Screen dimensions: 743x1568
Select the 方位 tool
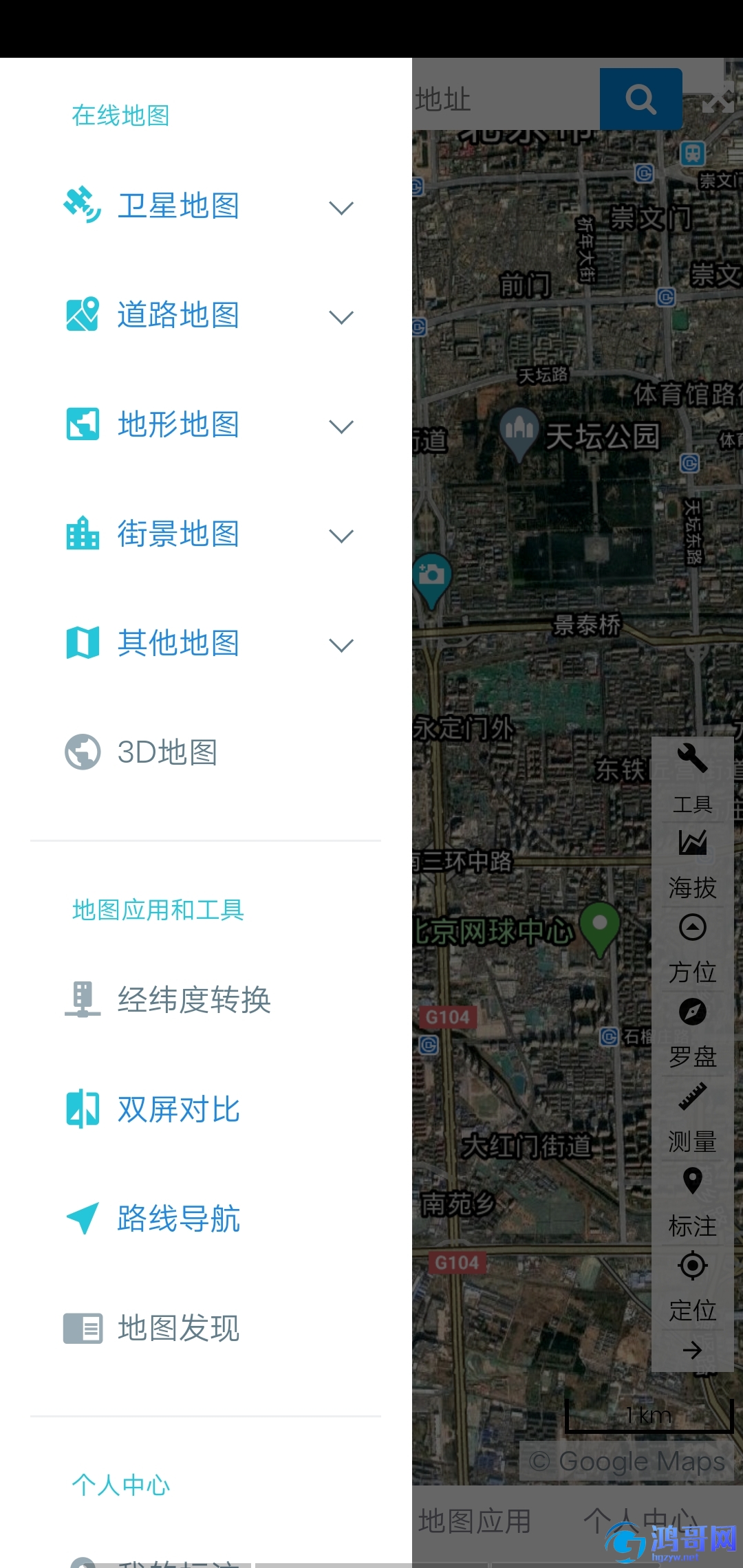692,948
